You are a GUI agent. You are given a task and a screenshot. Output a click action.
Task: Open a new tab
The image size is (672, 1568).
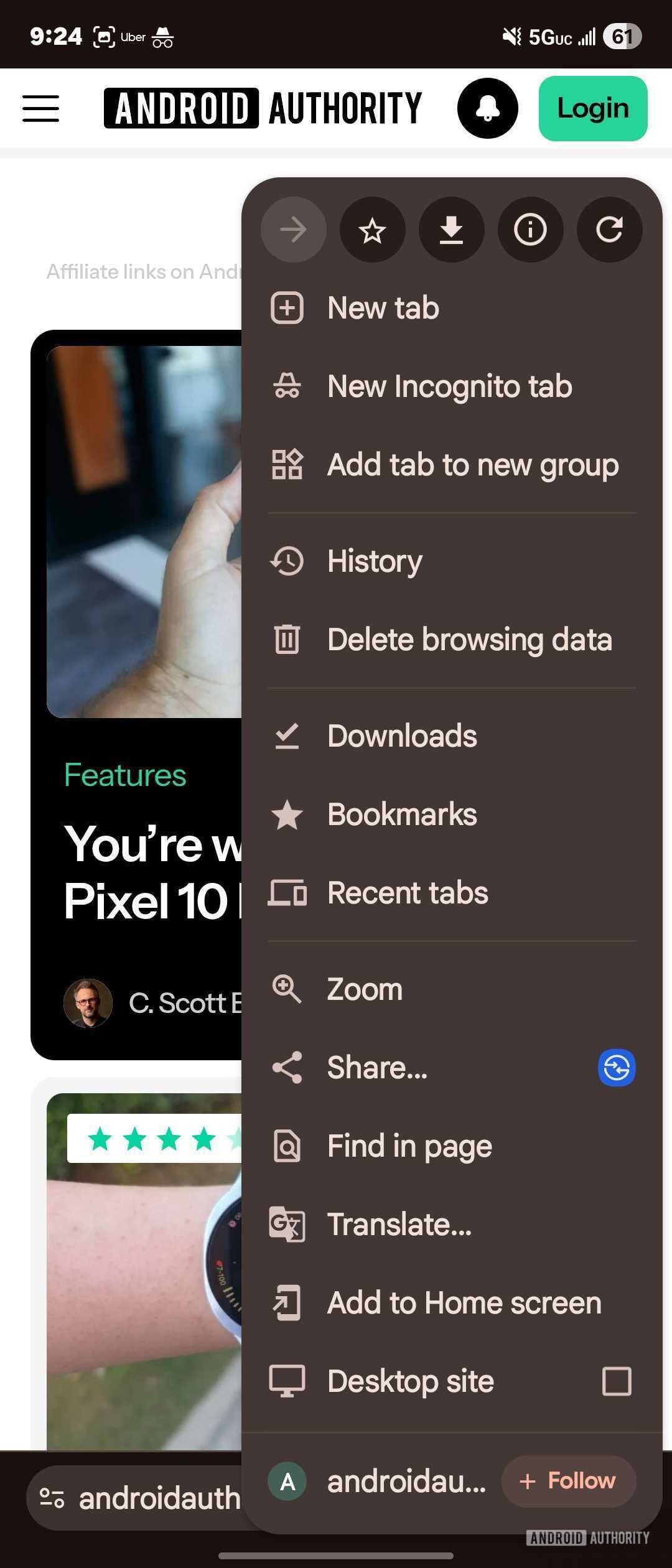383,308
